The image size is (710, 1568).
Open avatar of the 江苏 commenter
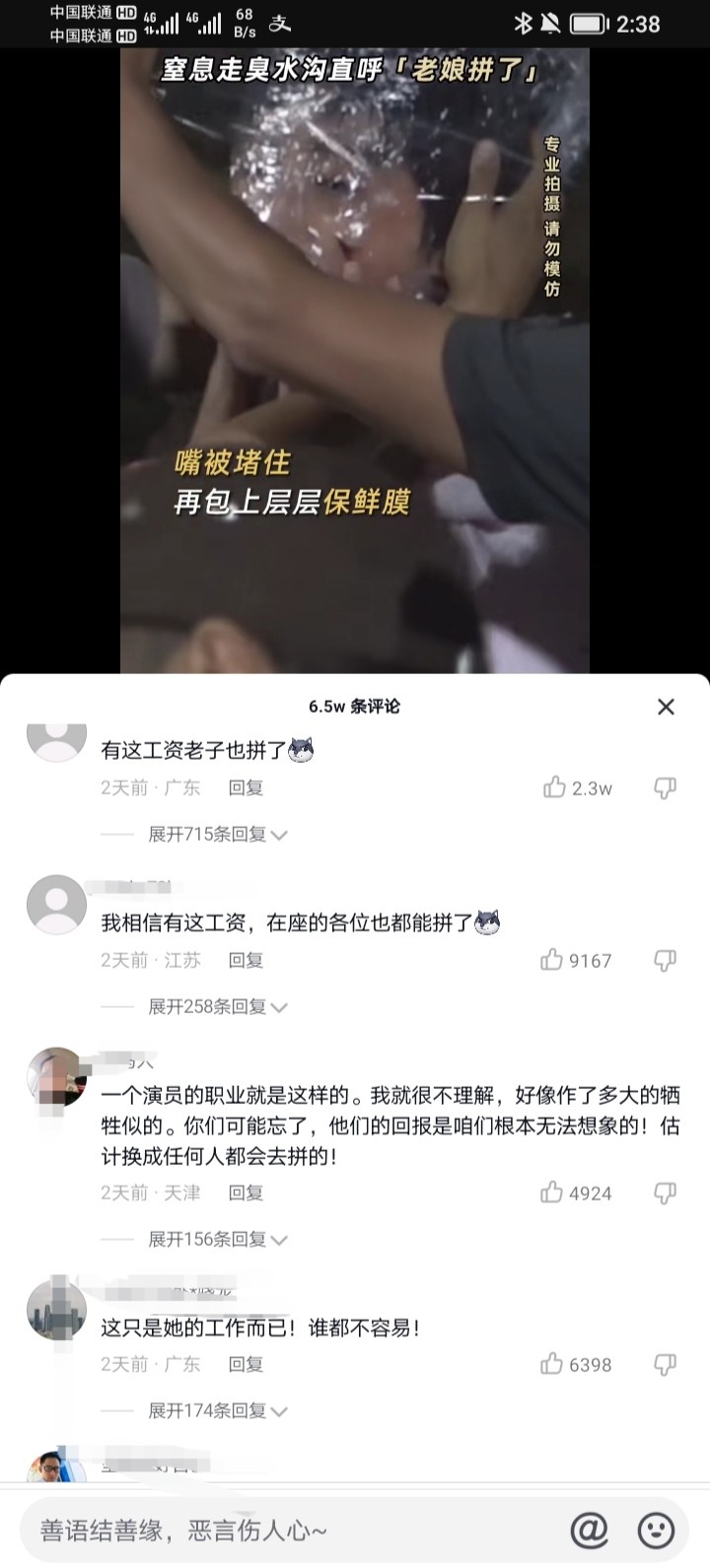56,905
